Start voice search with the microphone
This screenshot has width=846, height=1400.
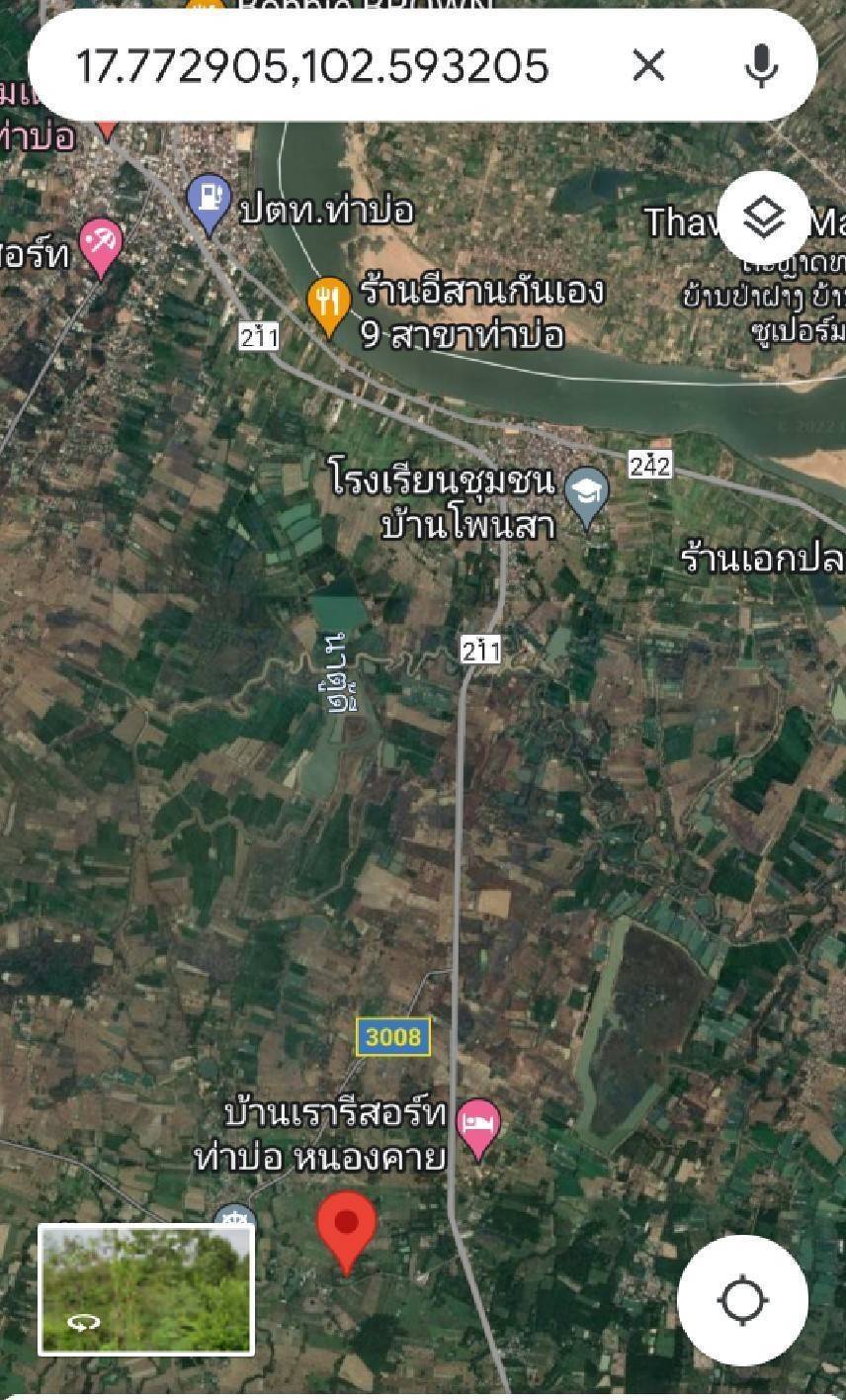pyautogui.click(x=761, y=66)
